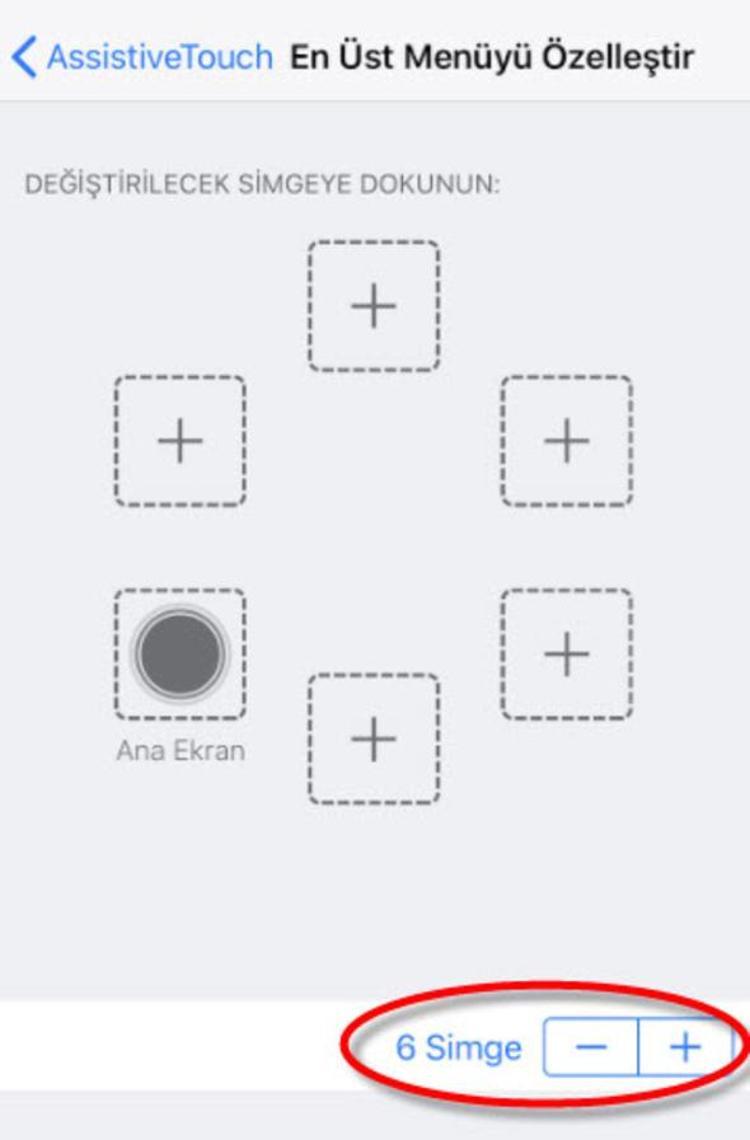750x1140 pixels.
Task: Change the Ana Ekran icon slot
Action: pos(180,654)
